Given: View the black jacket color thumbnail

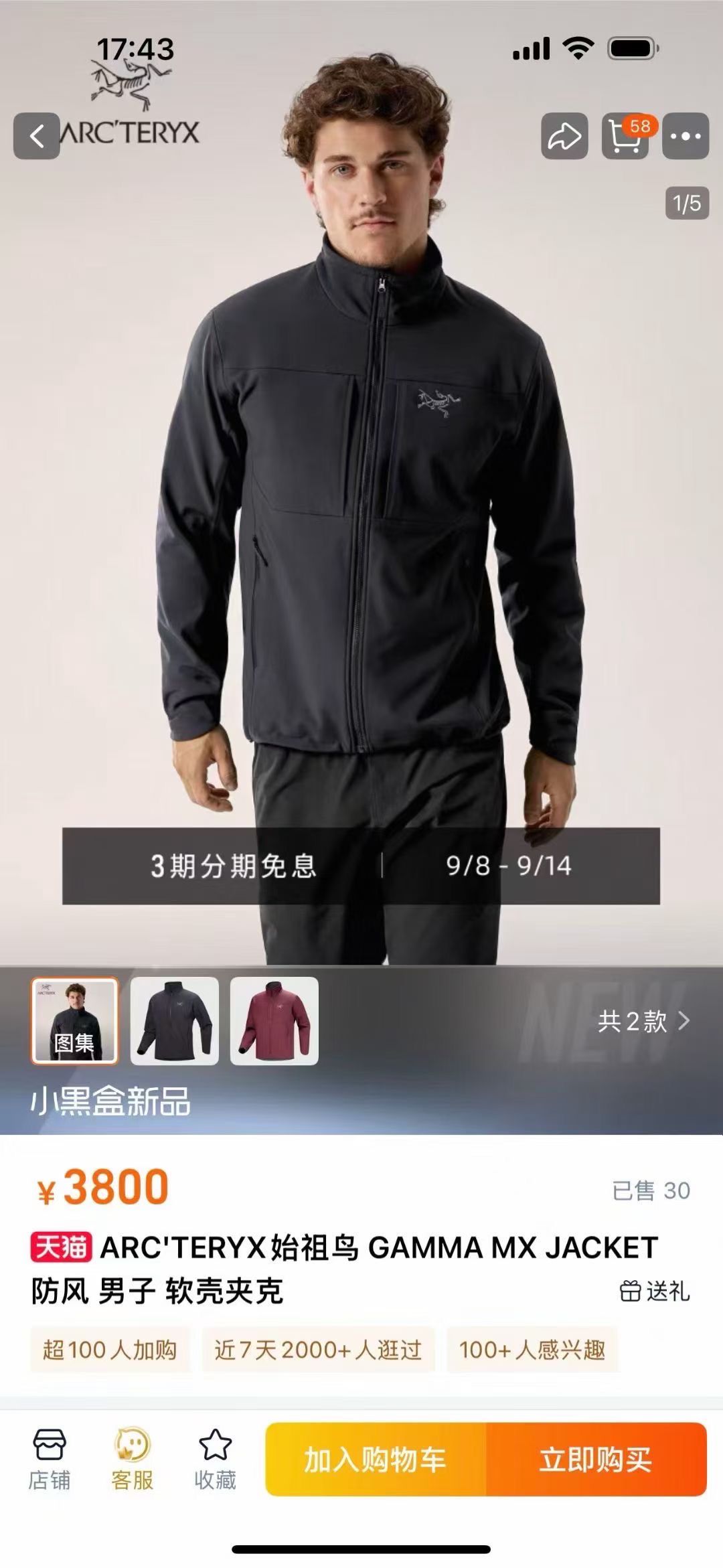Looking at the screenshot, I should pos(174,1021).
